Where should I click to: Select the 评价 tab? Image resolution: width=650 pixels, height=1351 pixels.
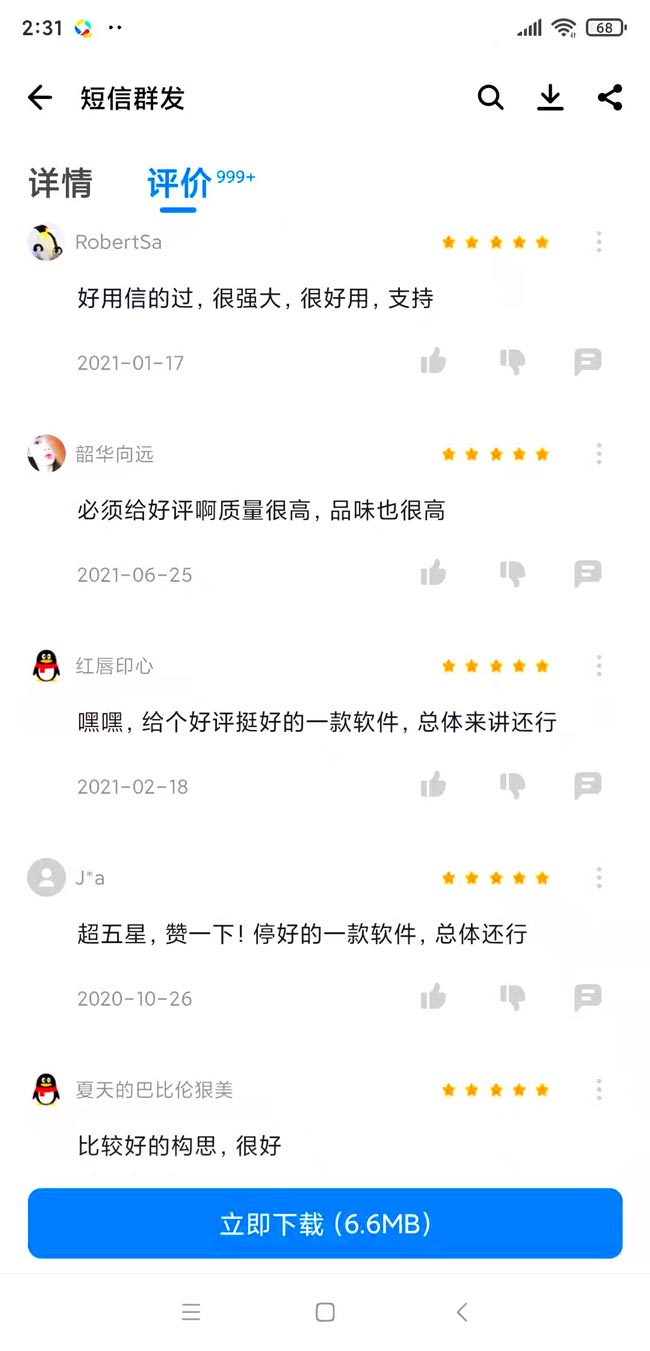[180, 183]
